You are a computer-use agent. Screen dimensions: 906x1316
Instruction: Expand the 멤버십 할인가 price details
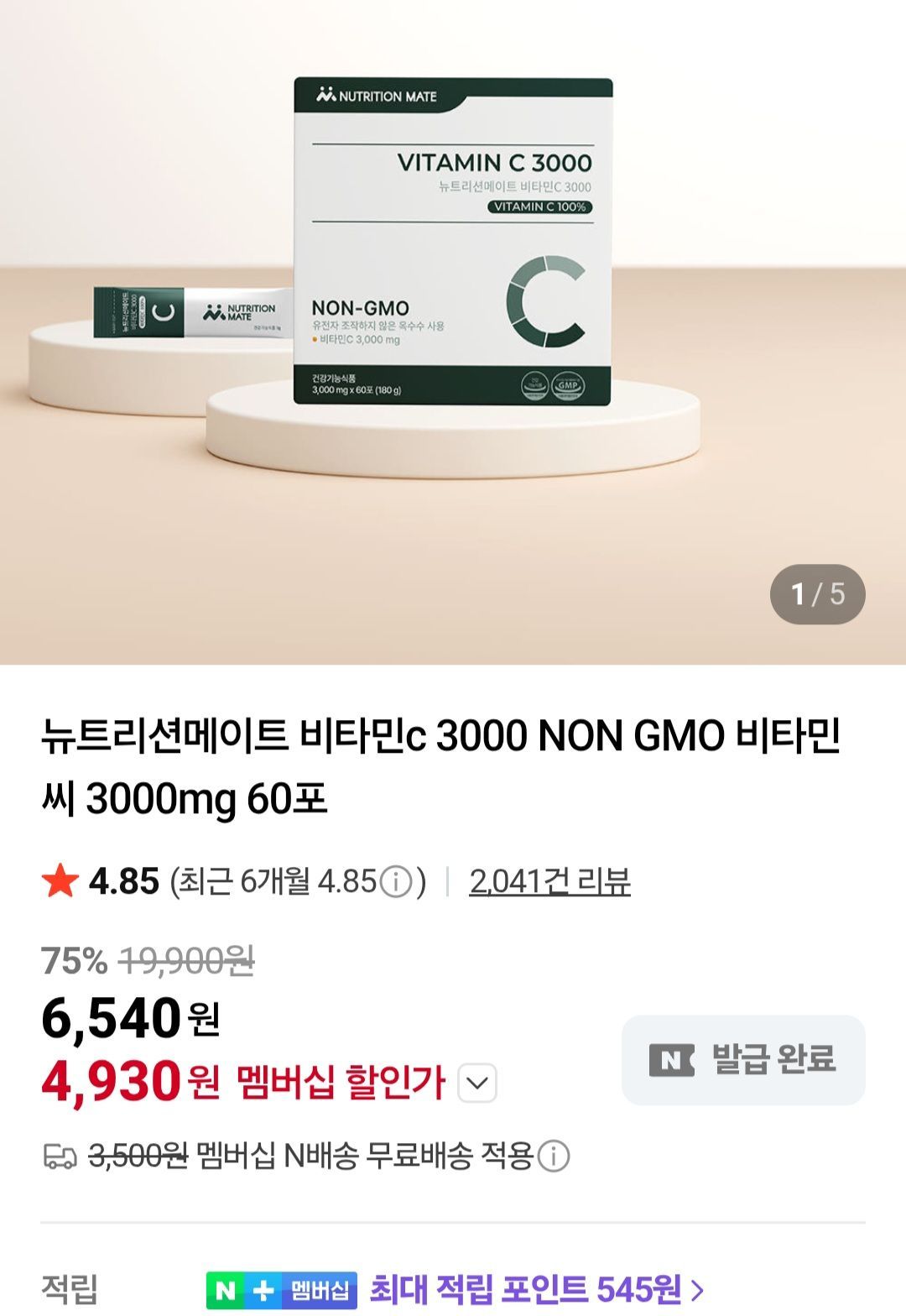coord(477,1083)
